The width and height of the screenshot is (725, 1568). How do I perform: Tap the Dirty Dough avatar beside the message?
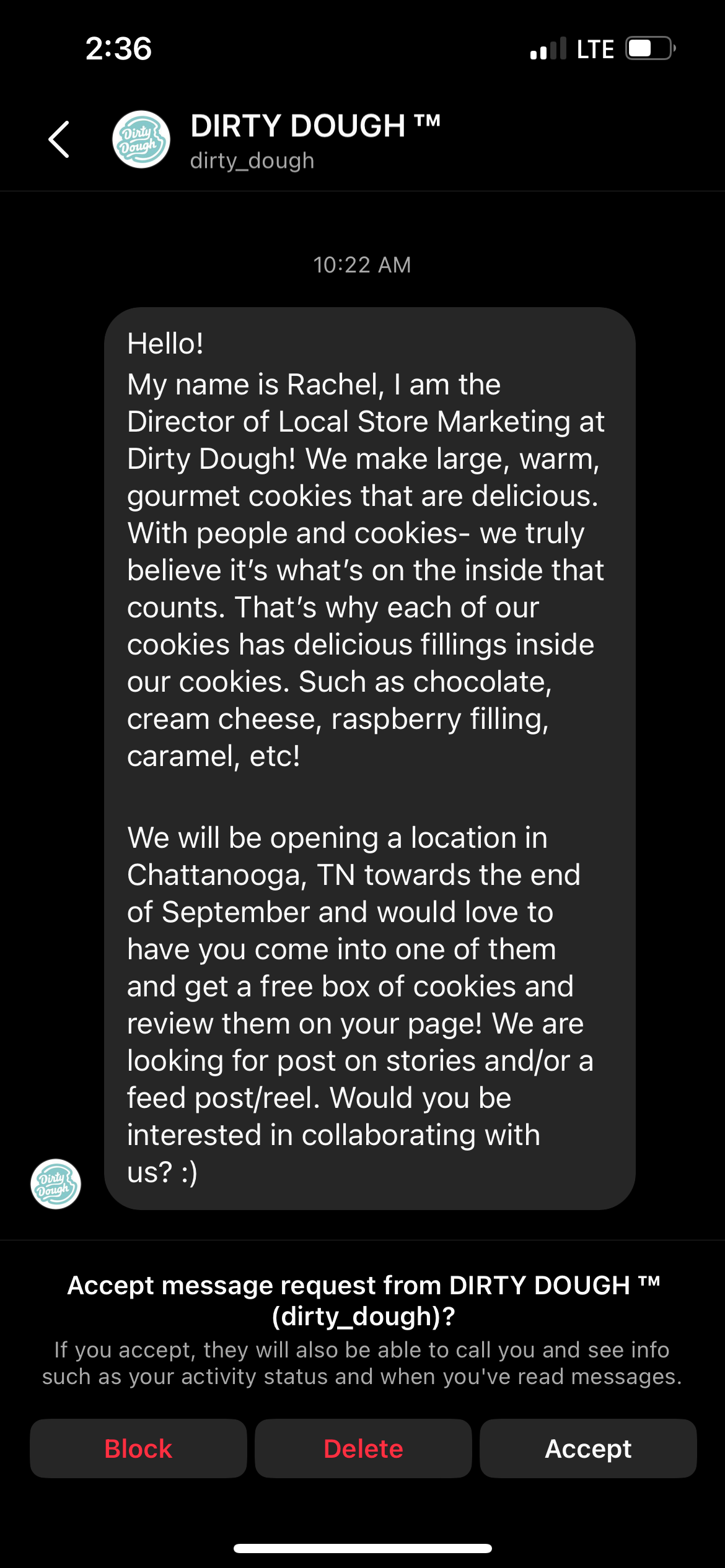pos(56,1183)
